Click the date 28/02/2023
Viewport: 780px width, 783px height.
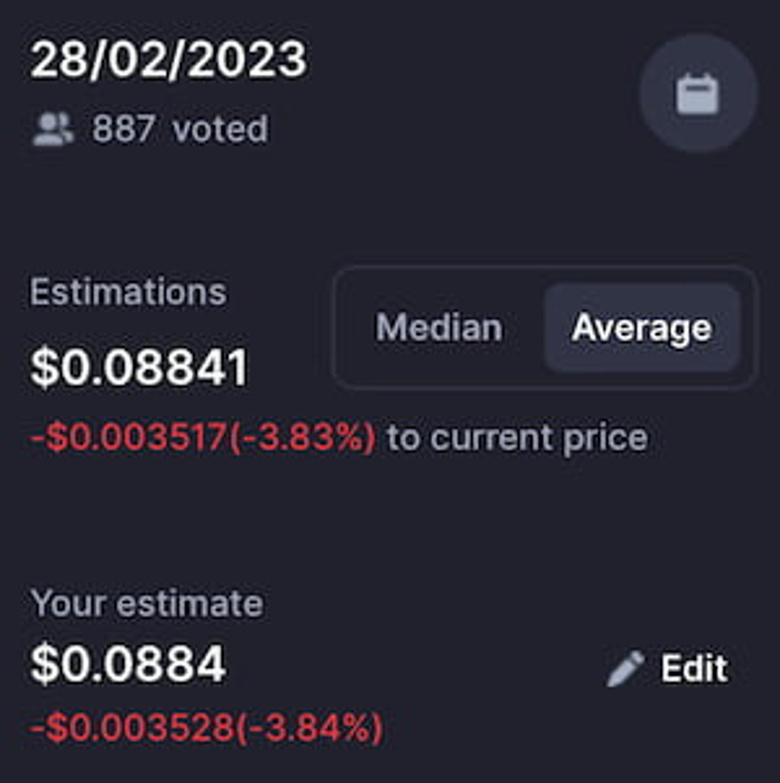168,60
